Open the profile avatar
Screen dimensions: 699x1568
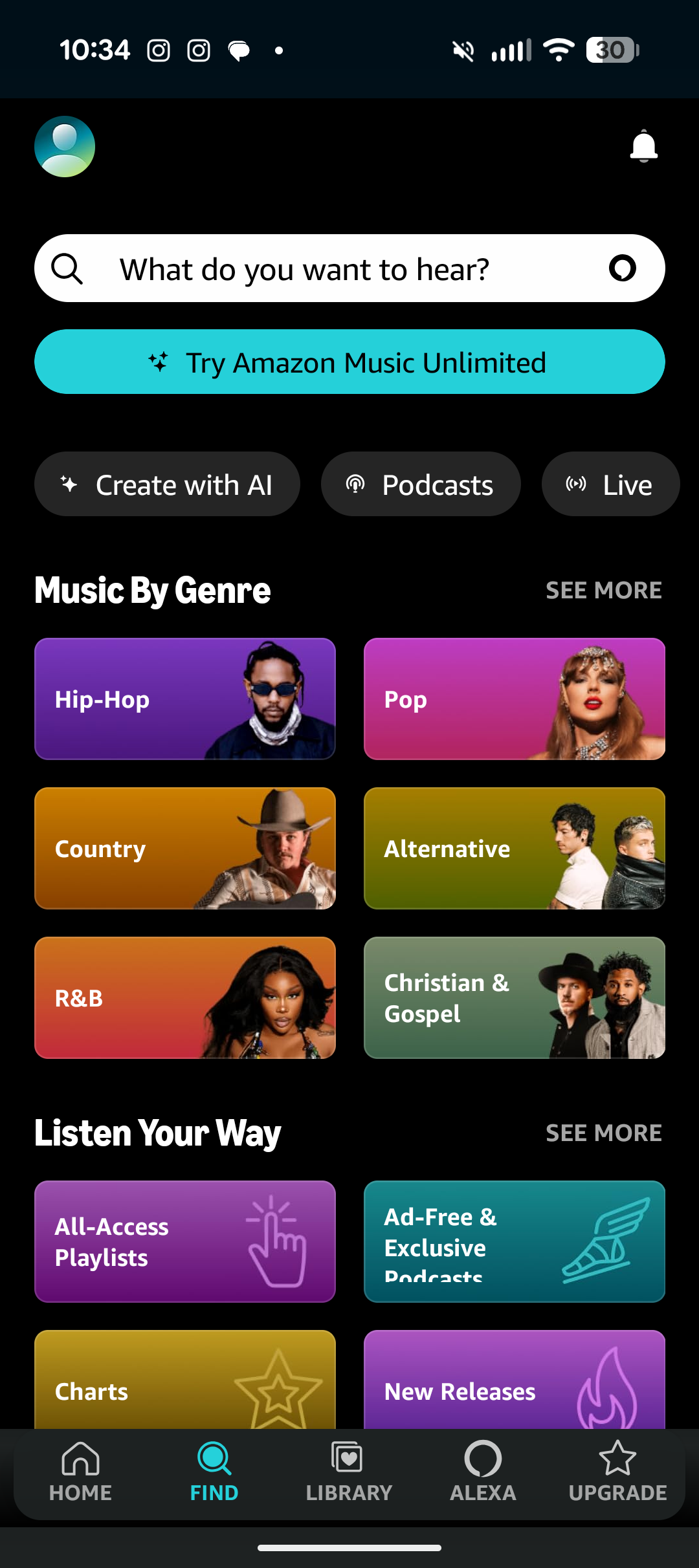tap(65, 147)
